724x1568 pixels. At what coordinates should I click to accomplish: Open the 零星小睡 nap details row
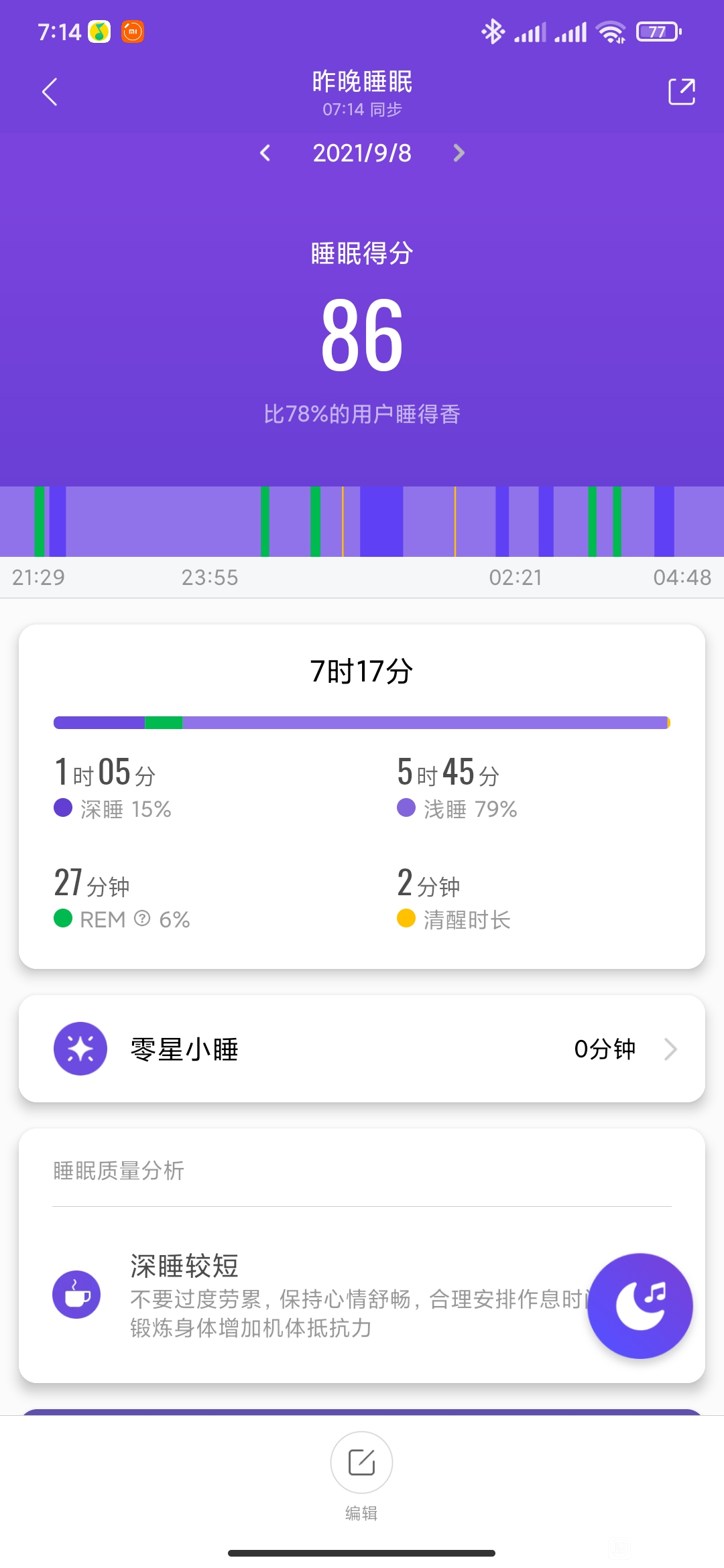point(362,1049)
